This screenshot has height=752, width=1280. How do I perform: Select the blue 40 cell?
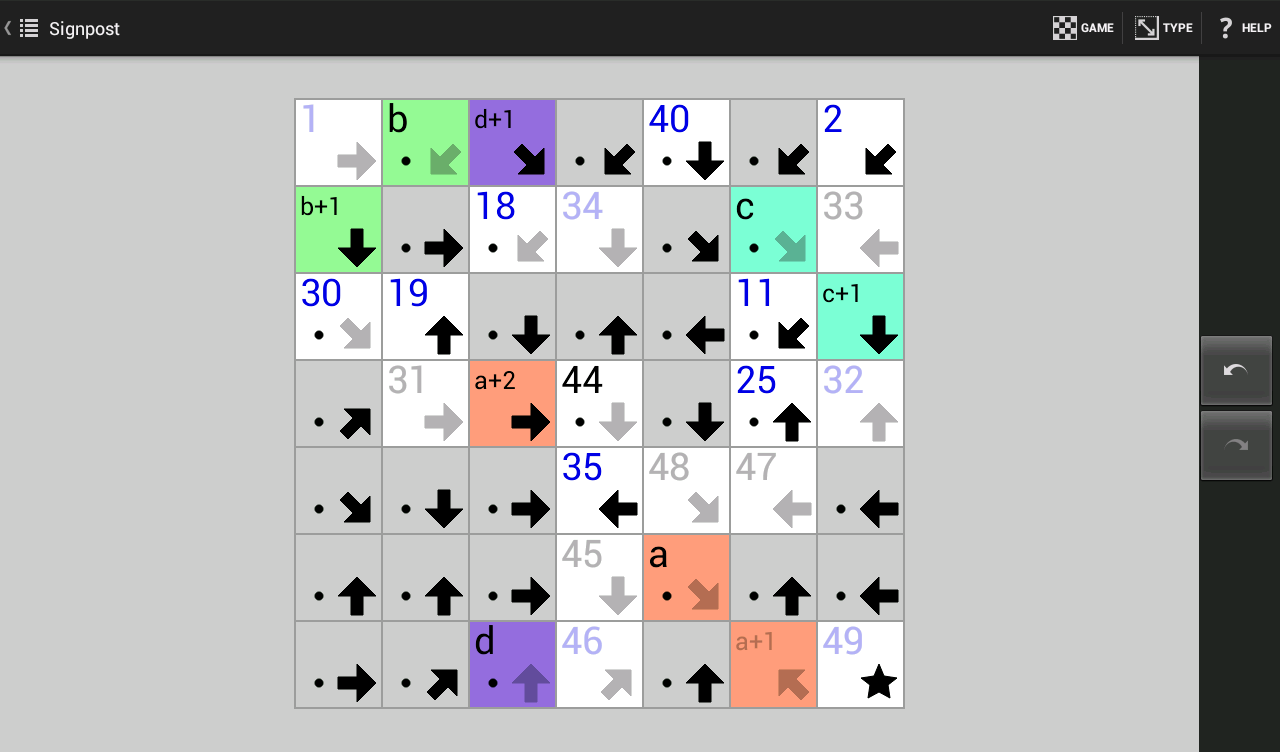pyautogui.click(x=686, y=142)
